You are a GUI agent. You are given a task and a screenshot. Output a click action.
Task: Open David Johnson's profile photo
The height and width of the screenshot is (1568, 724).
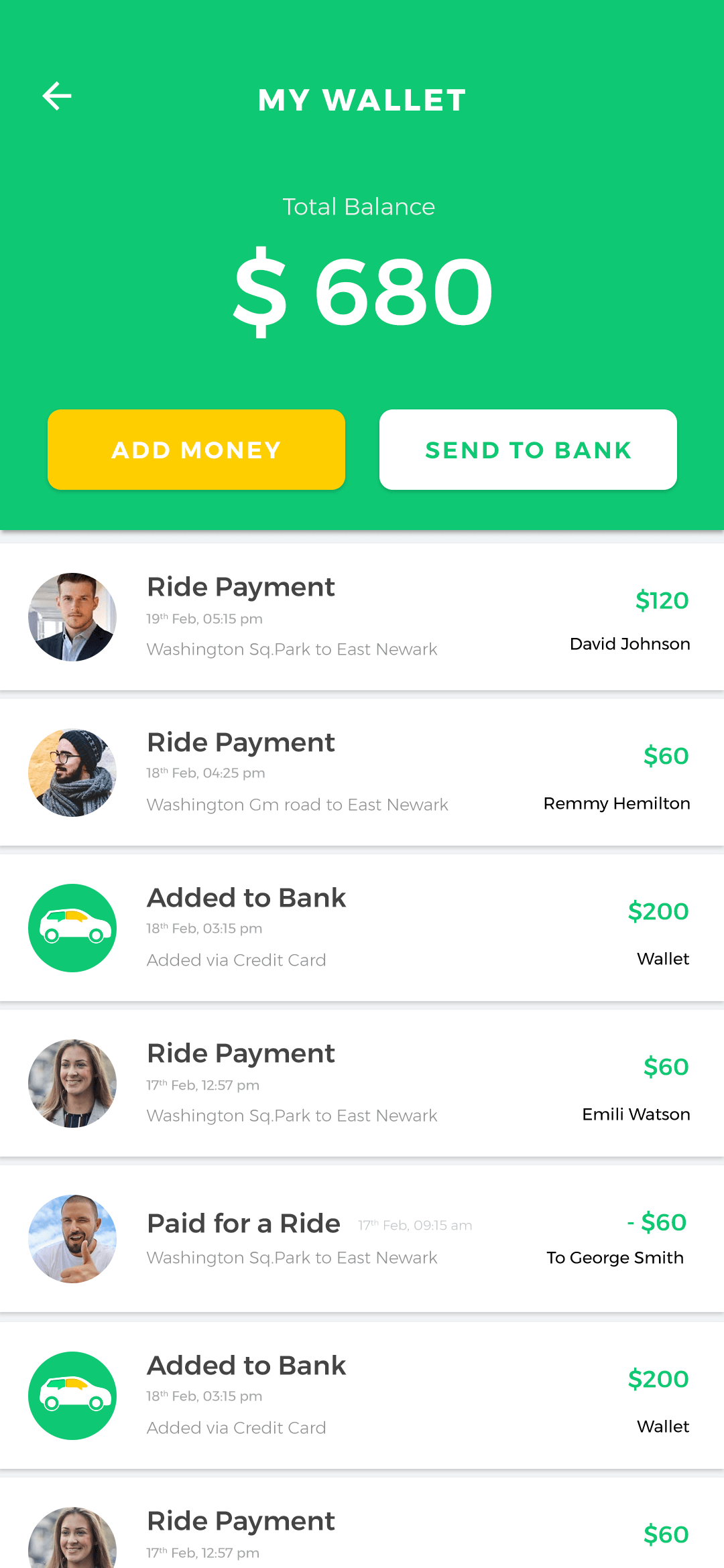click(72, 616)
